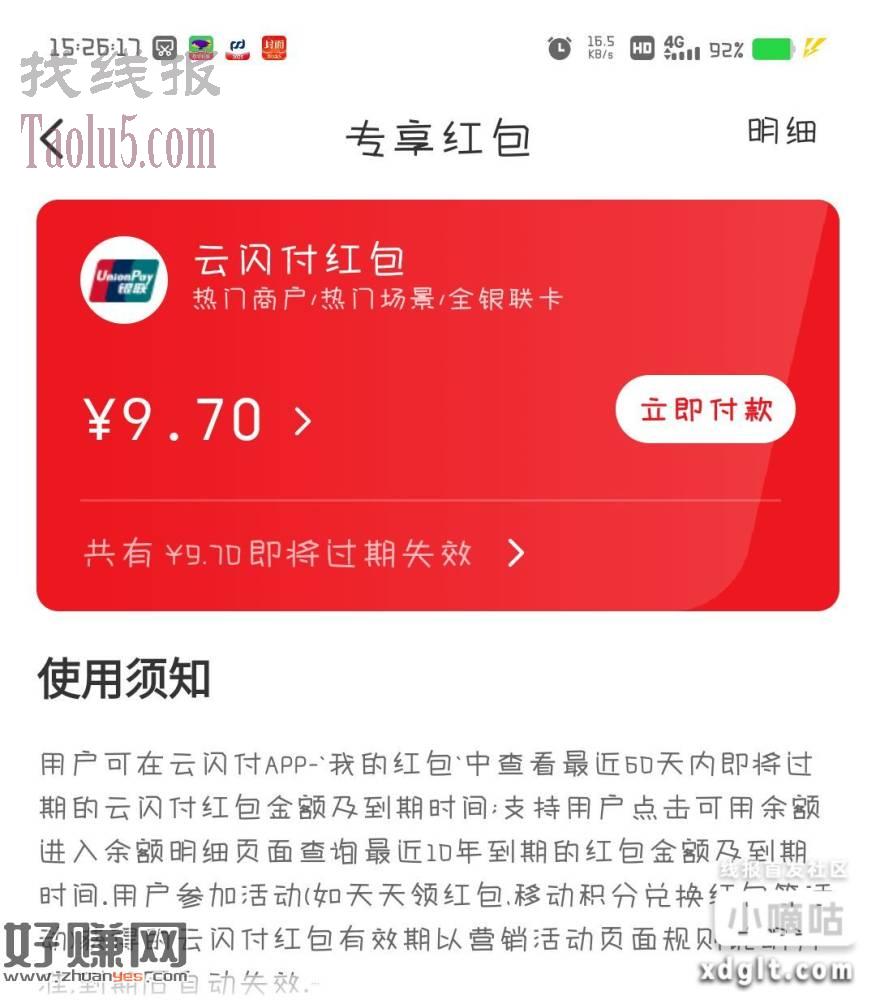Go back using the top-left arrow
This screenshot has width=876, height=1000.
[53, 139]
